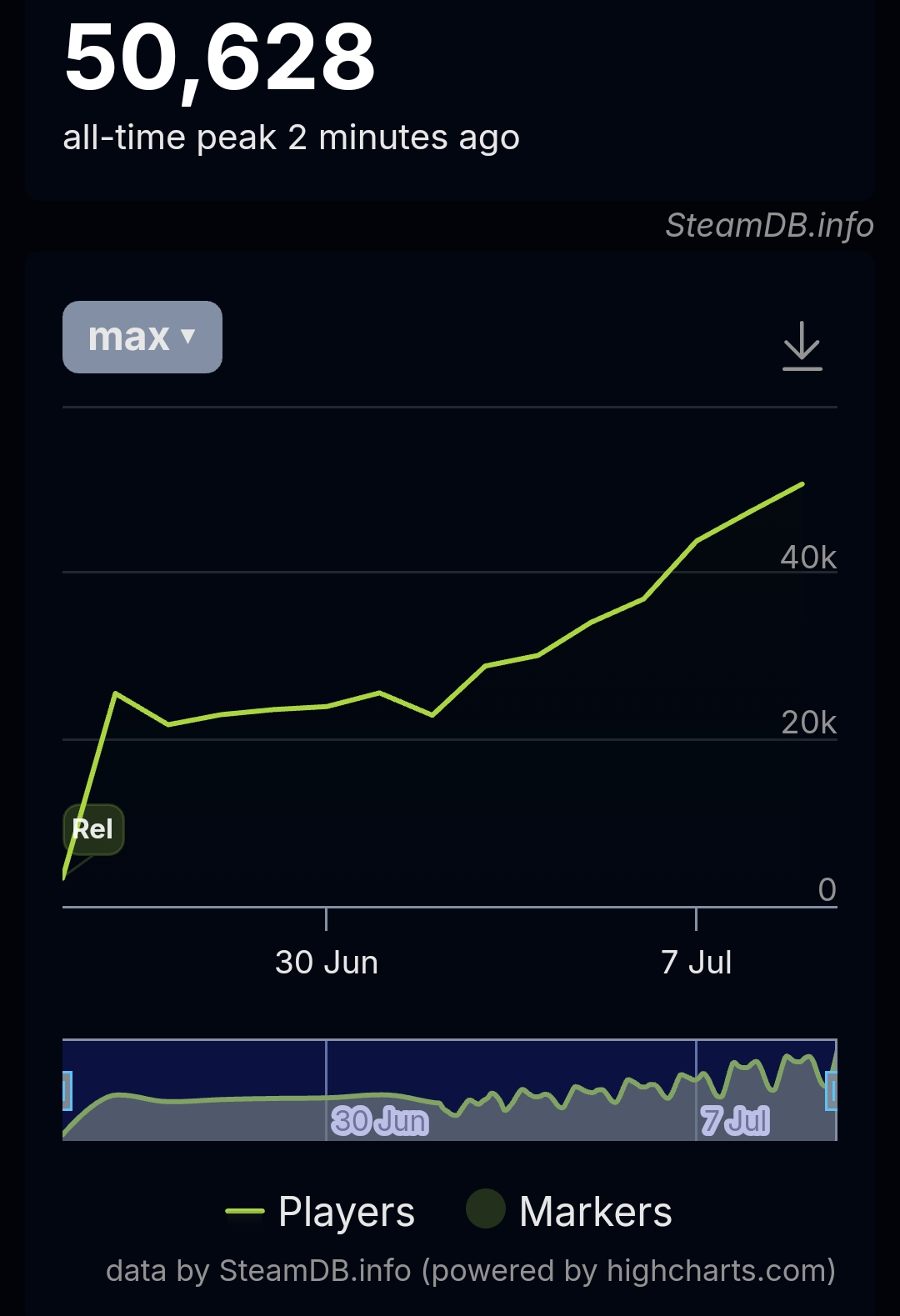Toggle the Markers series in legend

click(x=570, y=1211)
